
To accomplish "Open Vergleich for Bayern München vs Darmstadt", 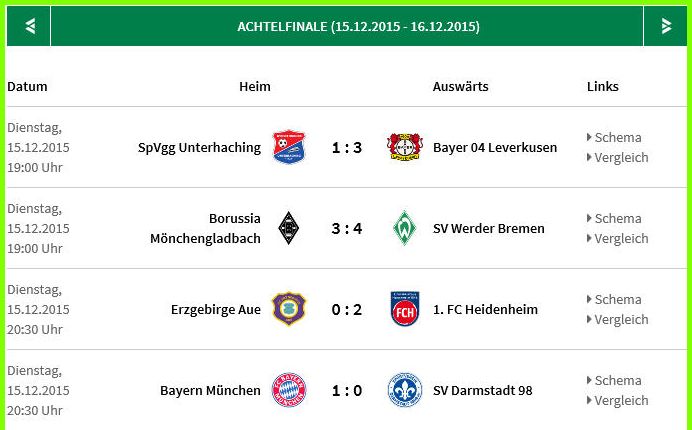I will click(x=620, y=401).
